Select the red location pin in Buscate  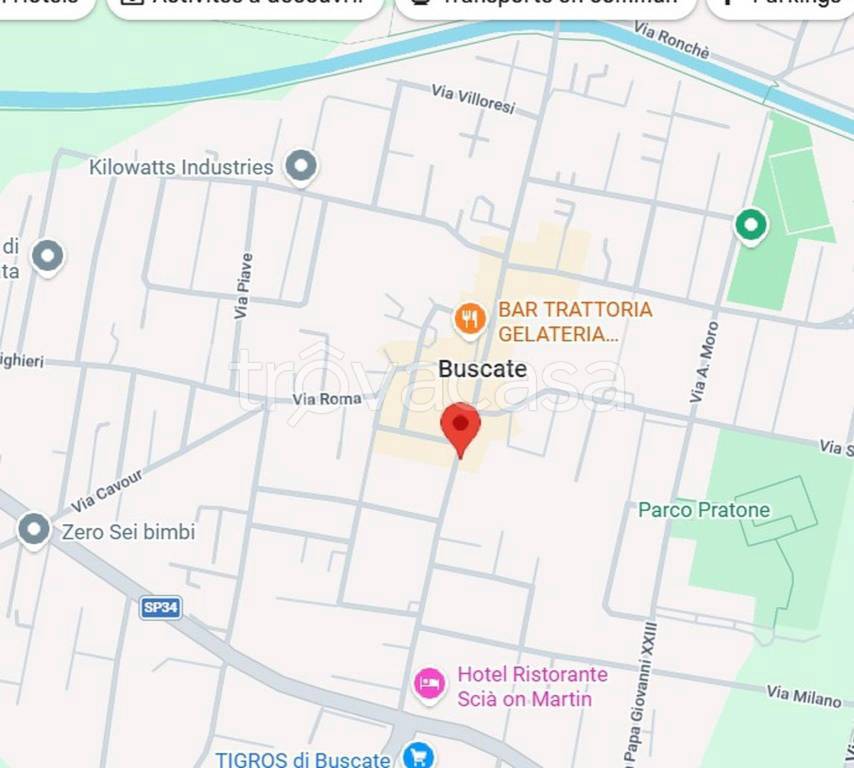tap(461, 428)
